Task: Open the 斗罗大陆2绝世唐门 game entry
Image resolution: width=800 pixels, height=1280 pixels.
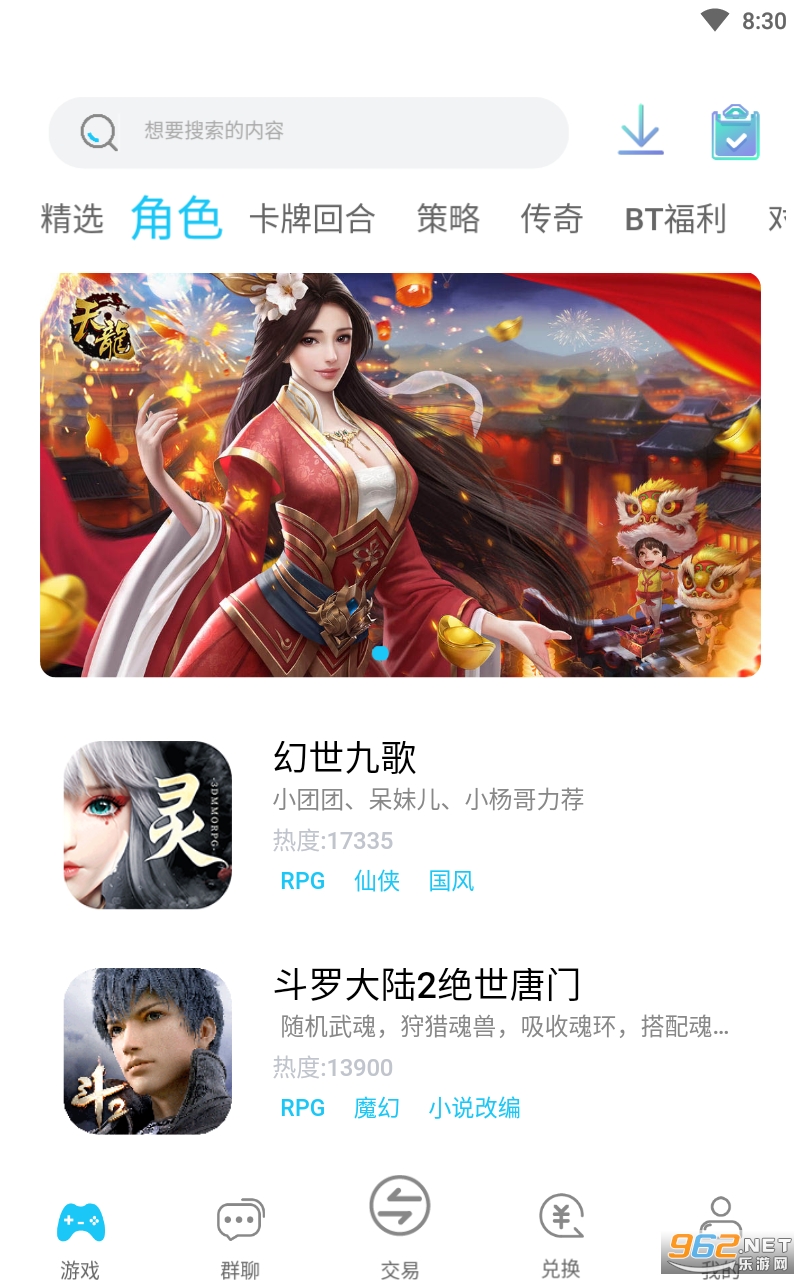Action: [x=400, y=1051]
